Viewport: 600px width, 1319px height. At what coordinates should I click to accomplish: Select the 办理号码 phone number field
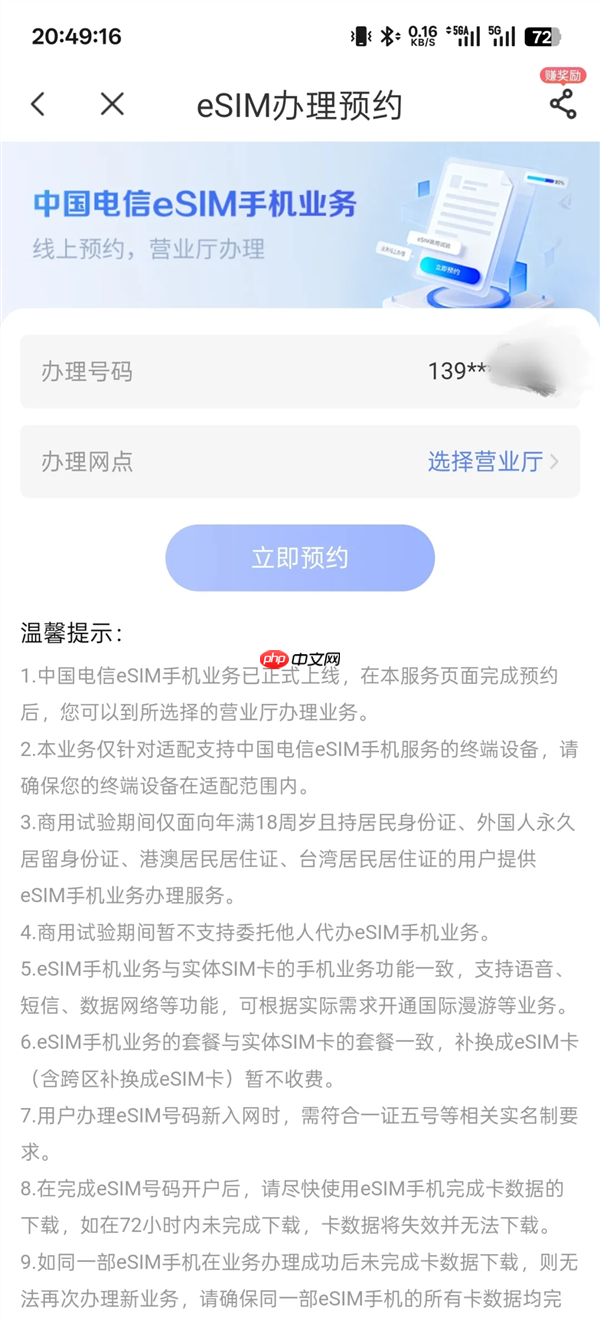(x=300, y=372)
